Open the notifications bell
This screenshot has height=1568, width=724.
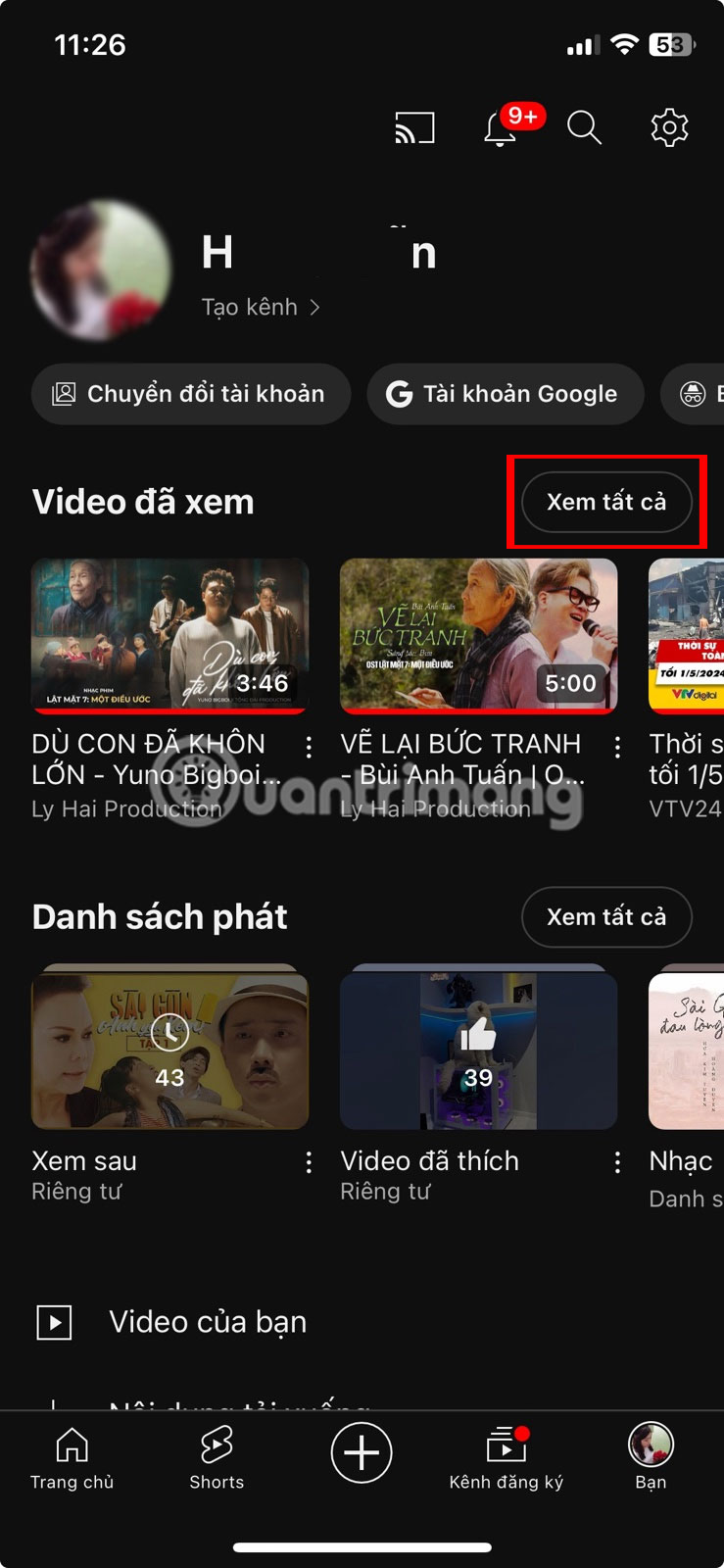coord(501,128)
